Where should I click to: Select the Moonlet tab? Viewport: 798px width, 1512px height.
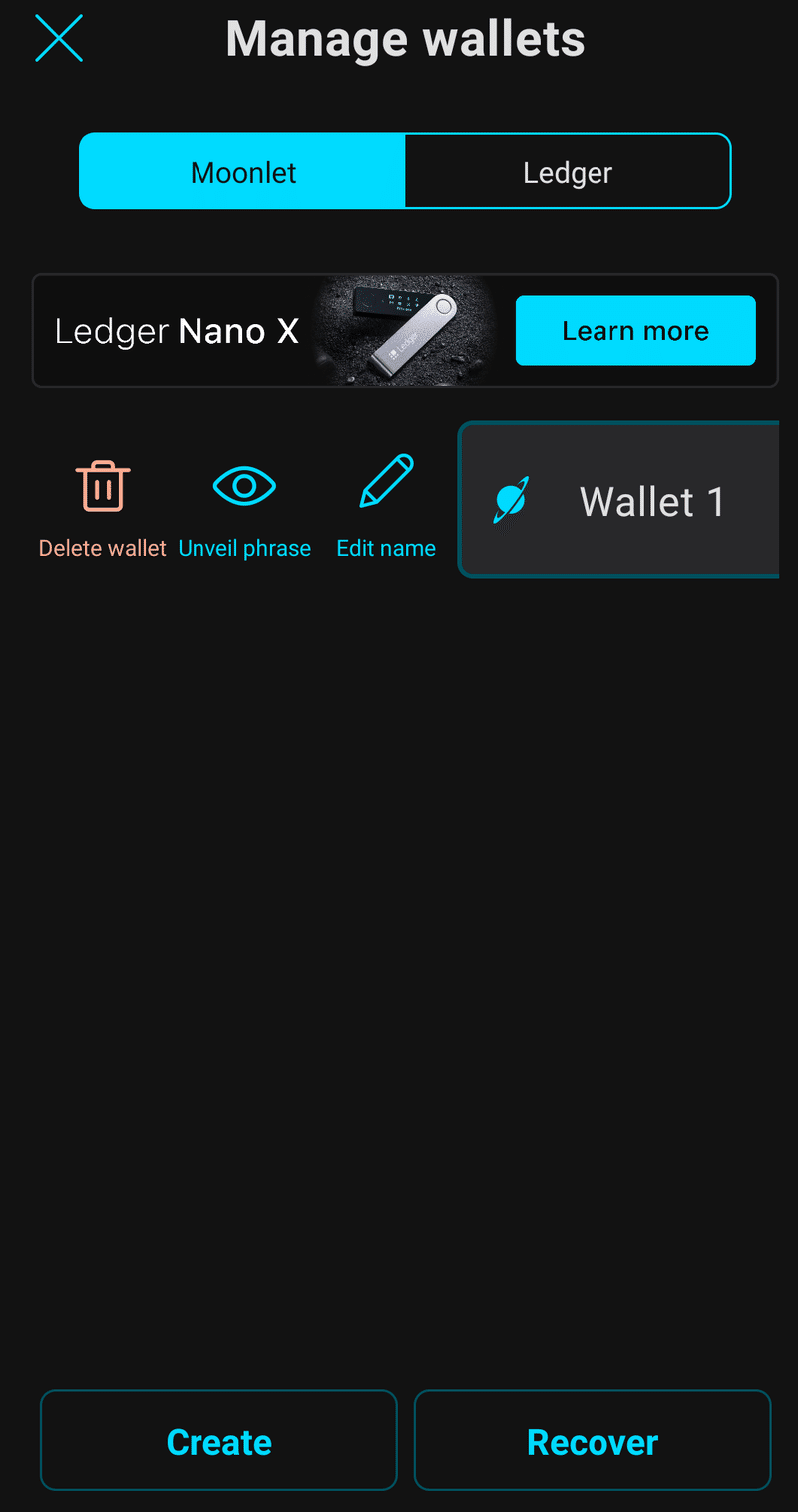click(243, 172)
